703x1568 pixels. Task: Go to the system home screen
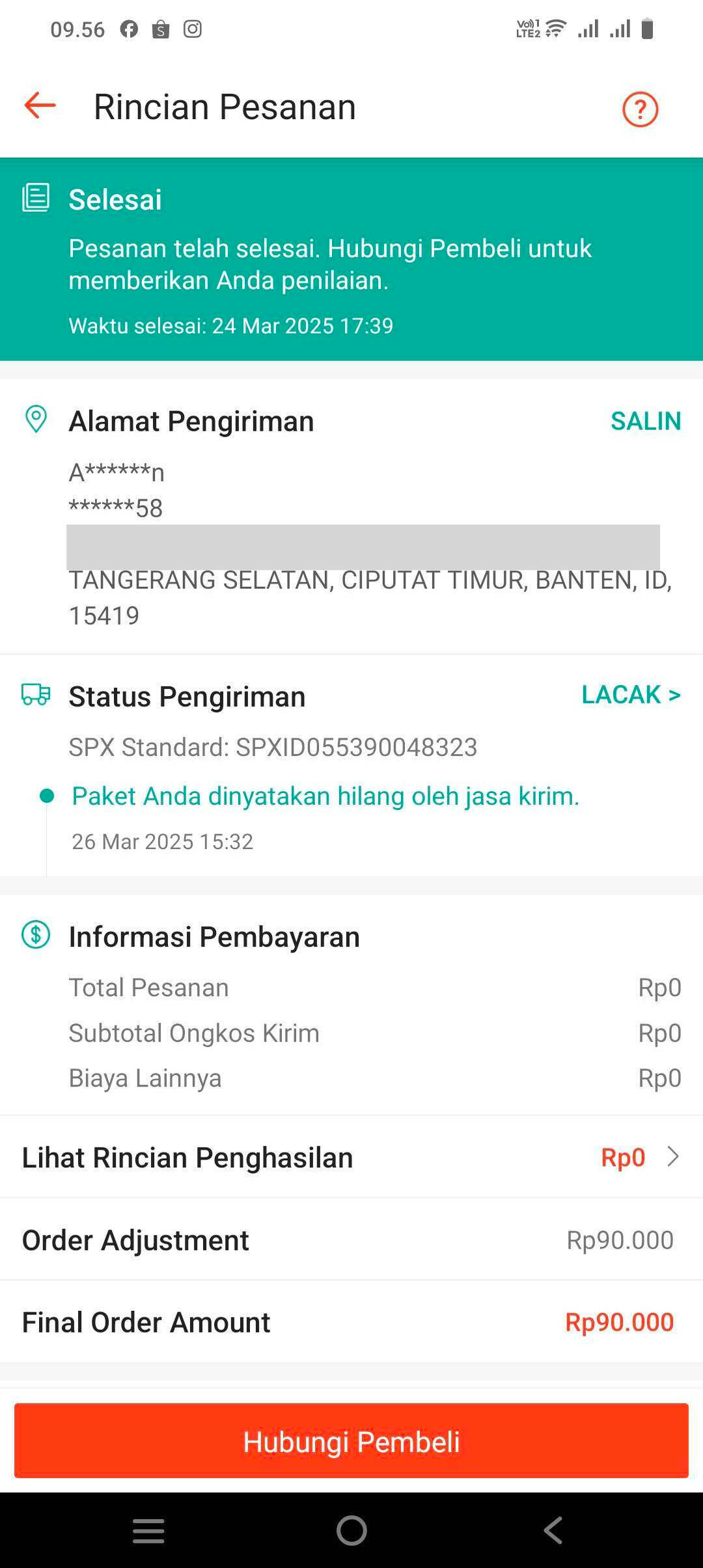point(351,1530)
